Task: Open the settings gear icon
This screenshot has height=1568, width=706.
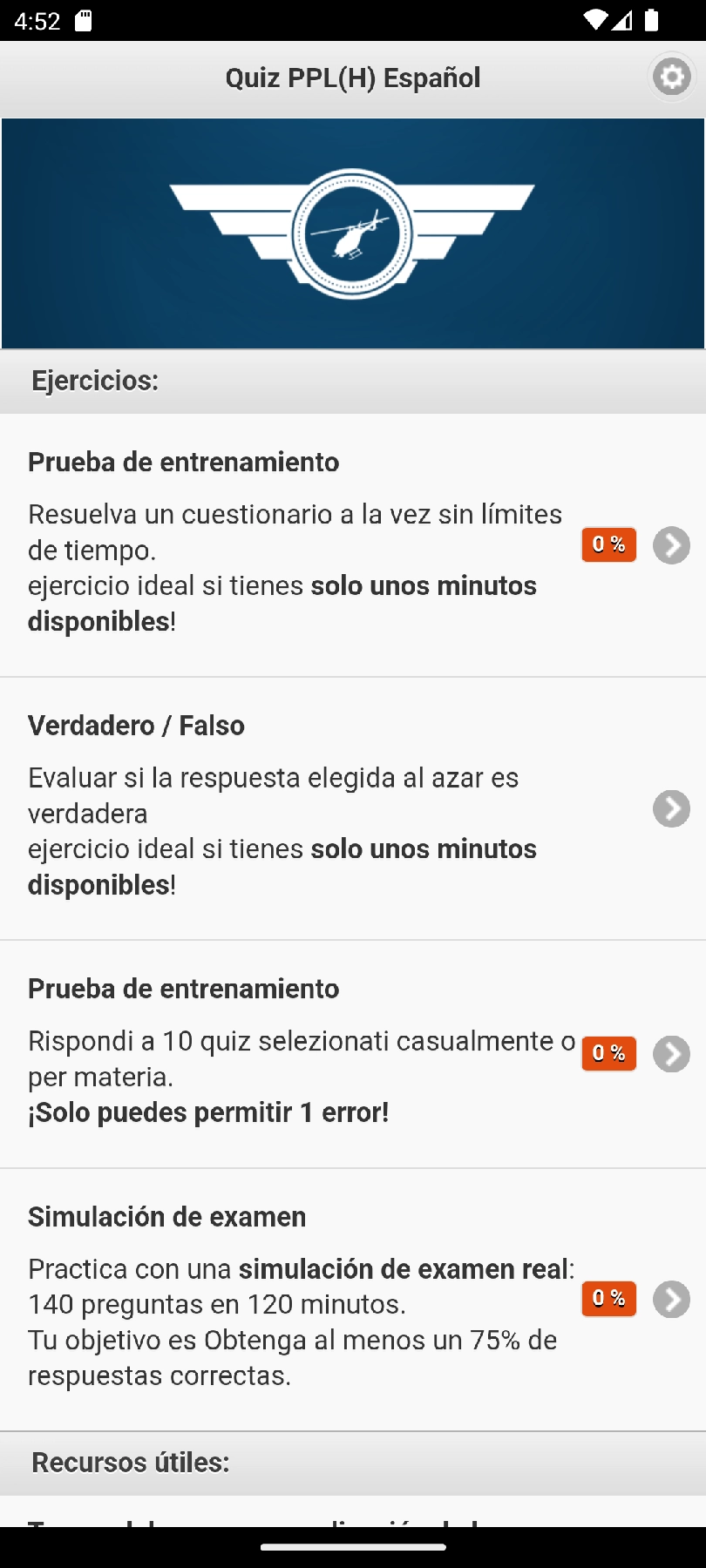Action: 671,78
